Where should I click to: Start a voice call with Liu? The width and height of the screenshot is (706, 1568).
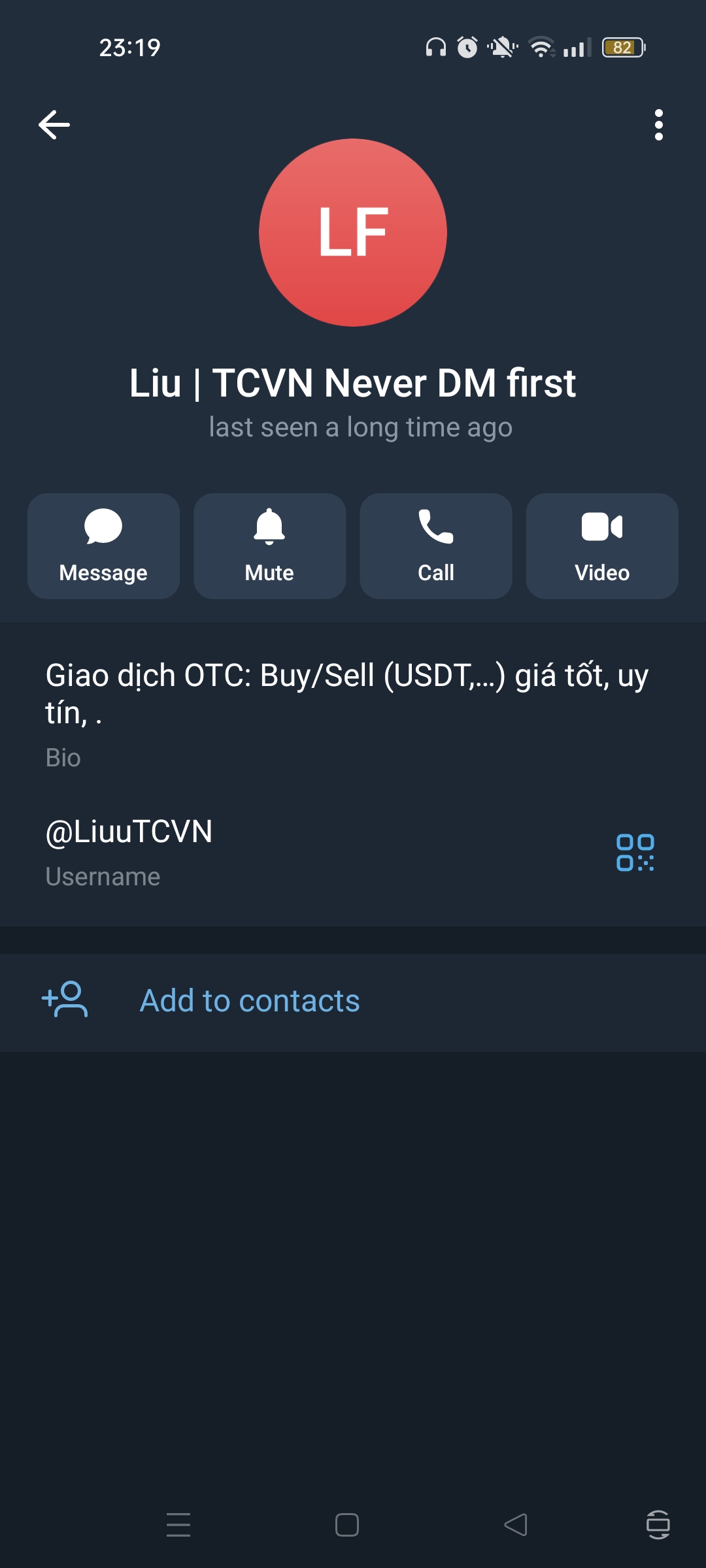[436, 546]
